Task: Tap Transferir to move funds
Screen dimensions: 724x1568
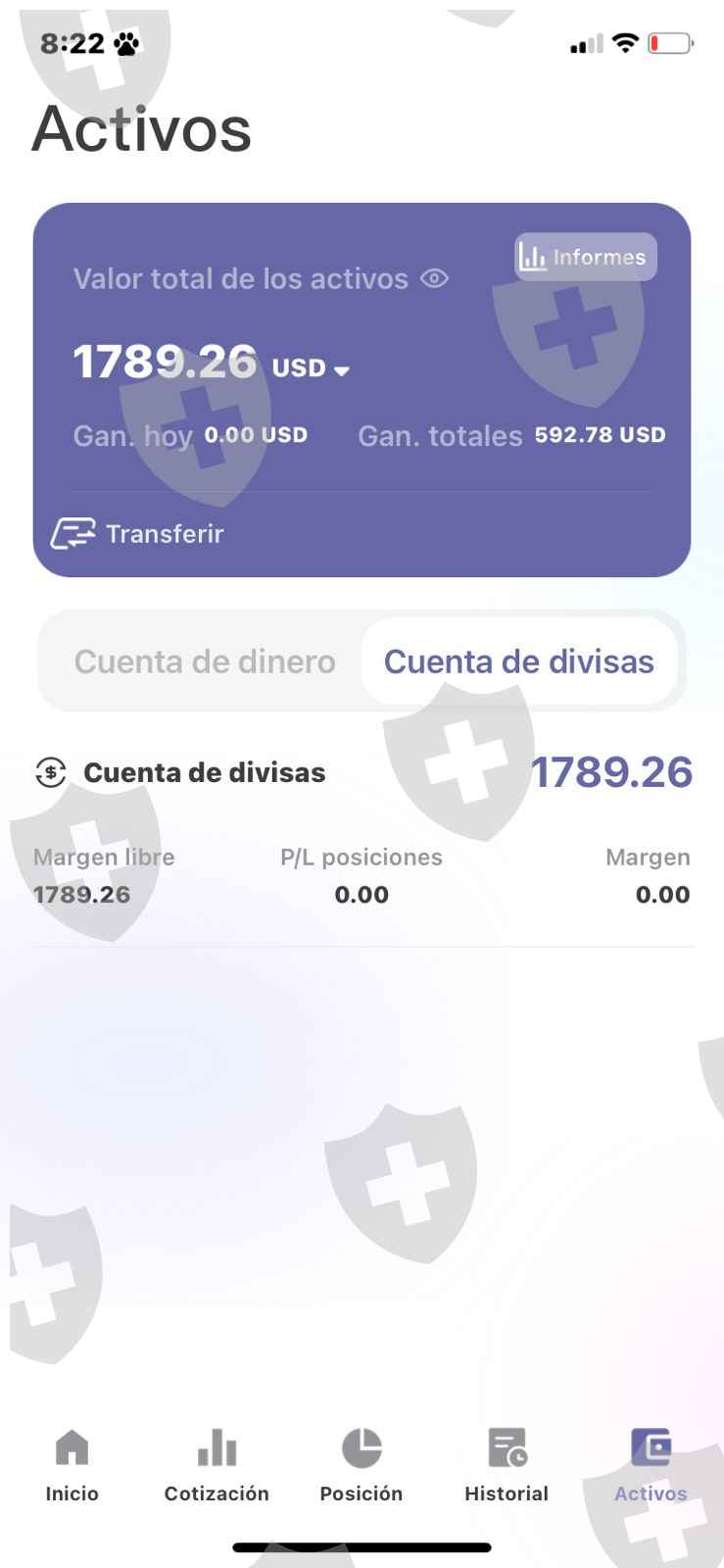Action: (138, 534)
